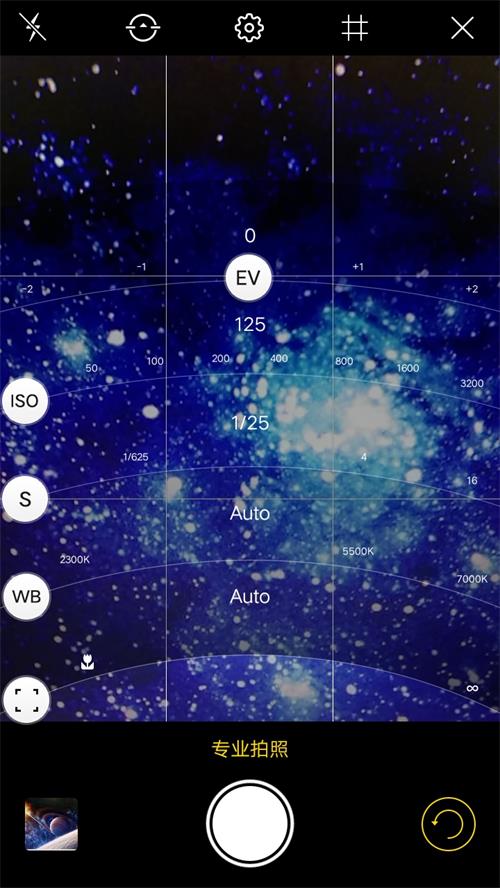Select the ISO control

click(25, 402)
